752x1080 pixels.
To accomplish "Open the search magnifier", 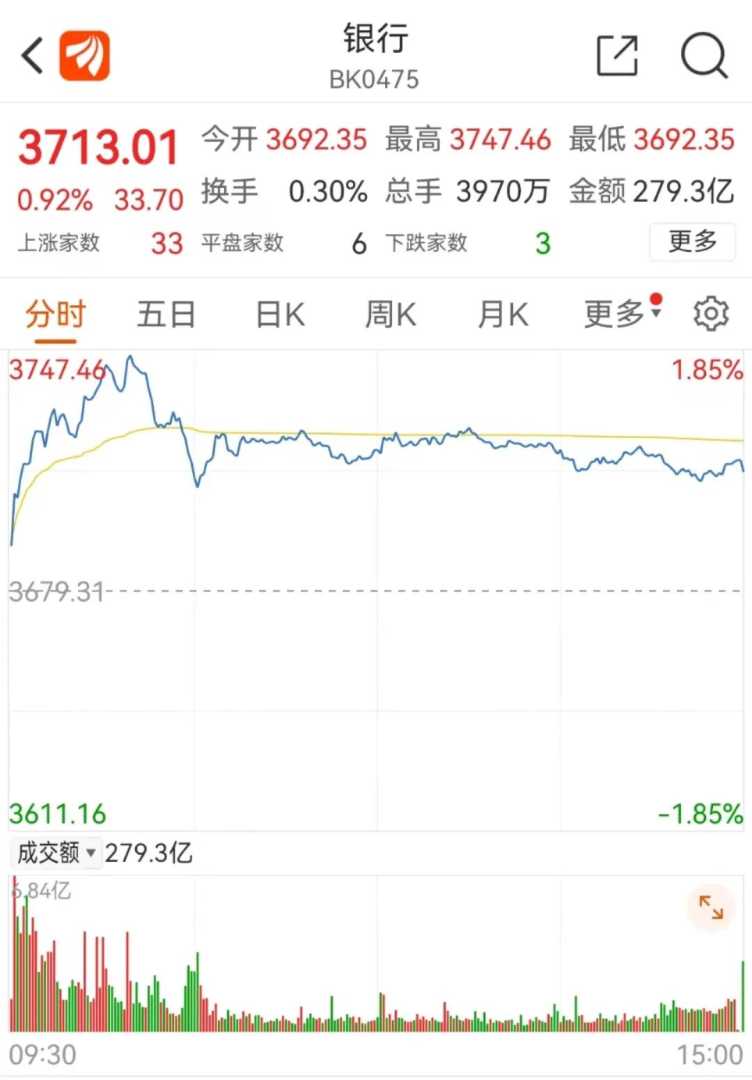I will [704, 56].
